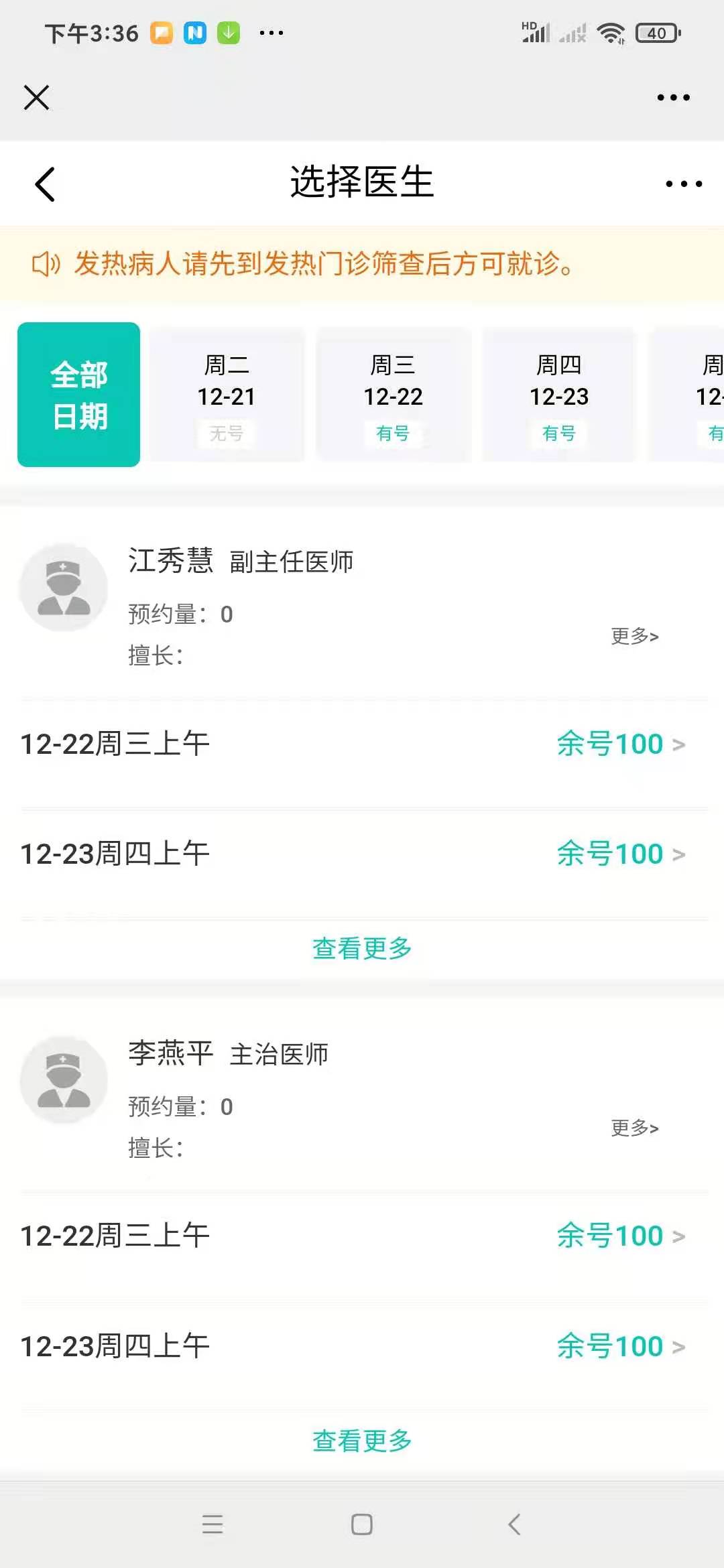The image size is (724, 1568).
Task: Close the mini program with the X
Action: [36, 97]
